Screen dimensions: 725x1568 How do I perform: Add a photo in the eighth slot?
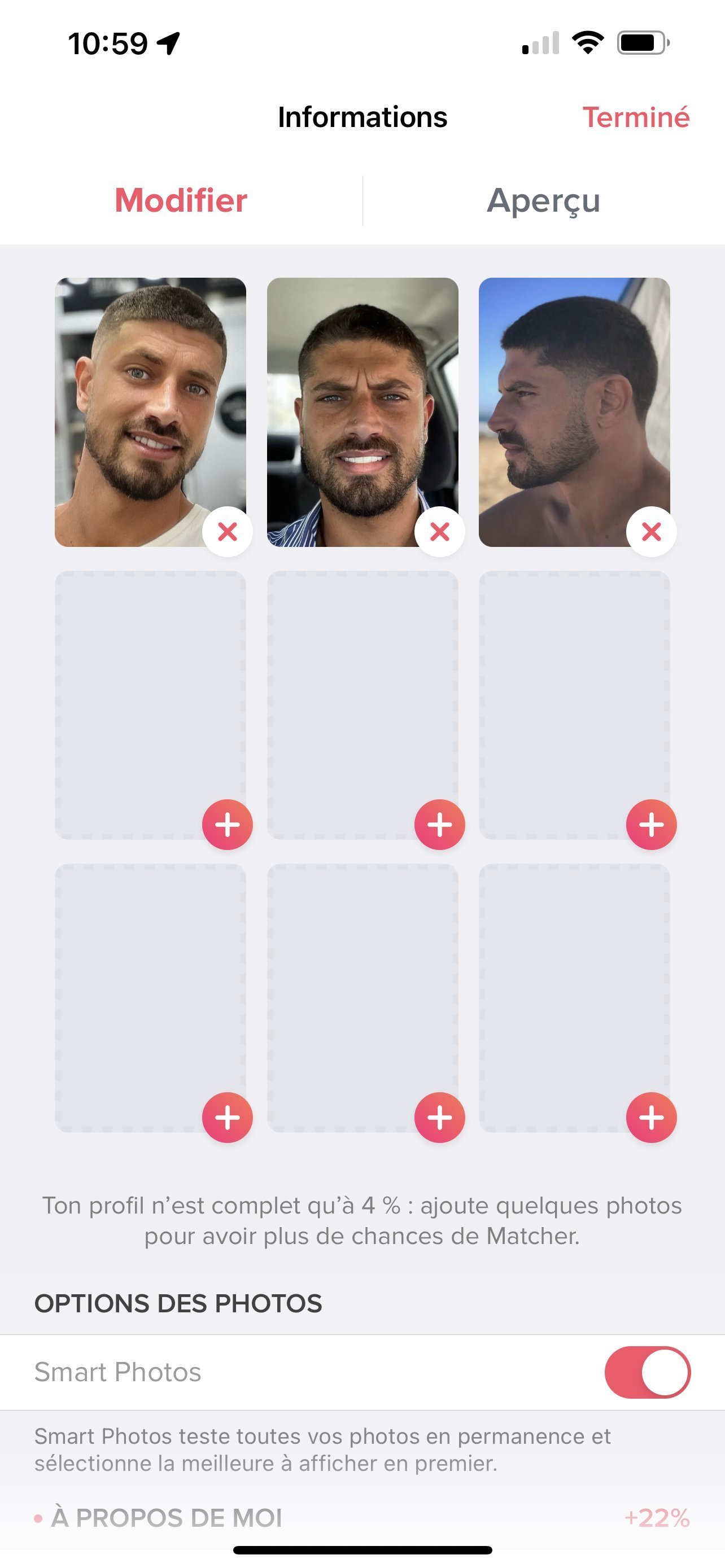point(439,1118)
